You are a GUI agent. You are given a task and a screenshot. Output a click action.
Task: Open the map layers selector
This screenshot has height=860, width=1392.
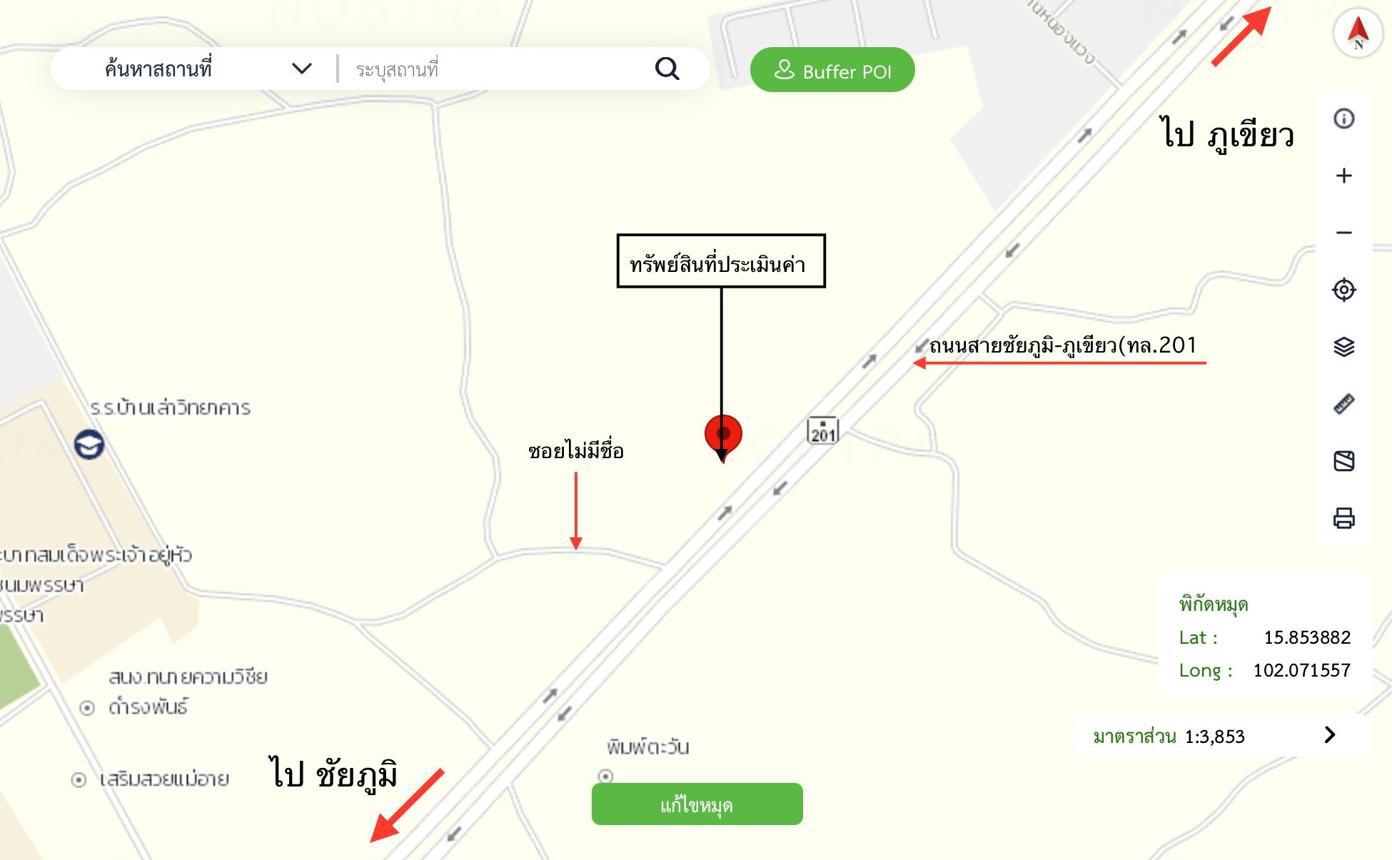[1344, 347]
